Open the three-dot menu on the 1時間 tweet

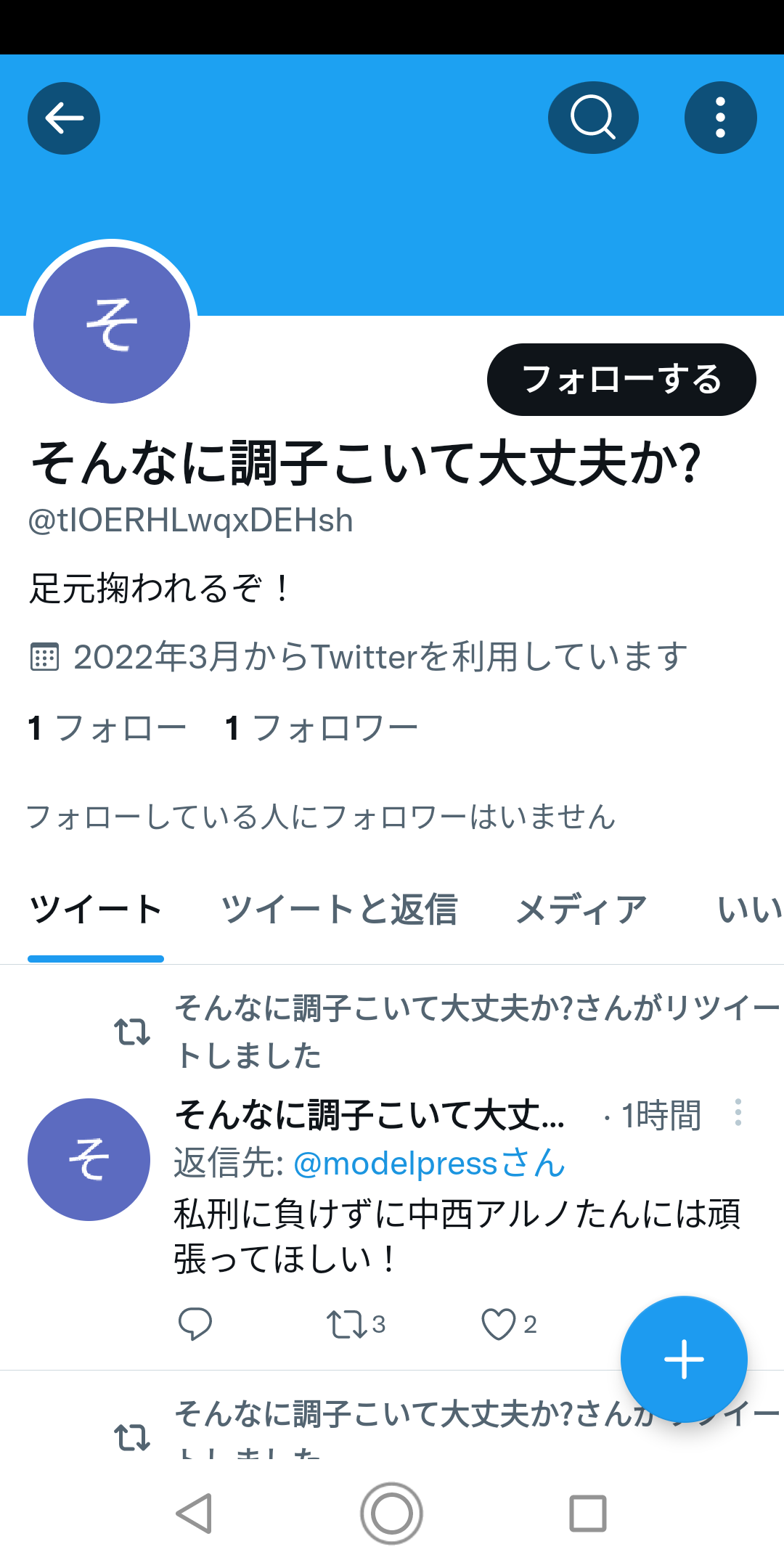(x=738, y=1112)
